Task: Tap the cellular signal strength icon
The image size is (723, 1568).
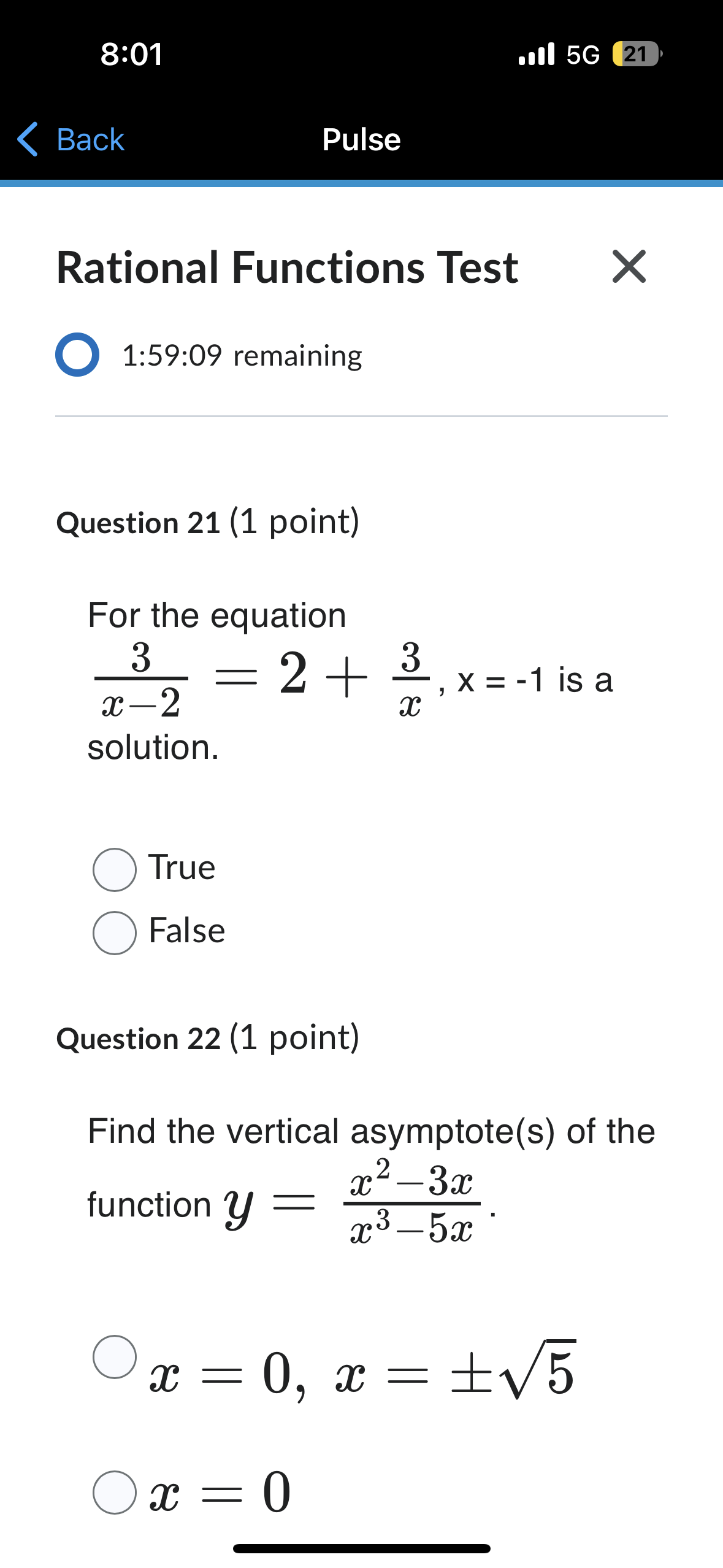Action: tap(536, 54)
